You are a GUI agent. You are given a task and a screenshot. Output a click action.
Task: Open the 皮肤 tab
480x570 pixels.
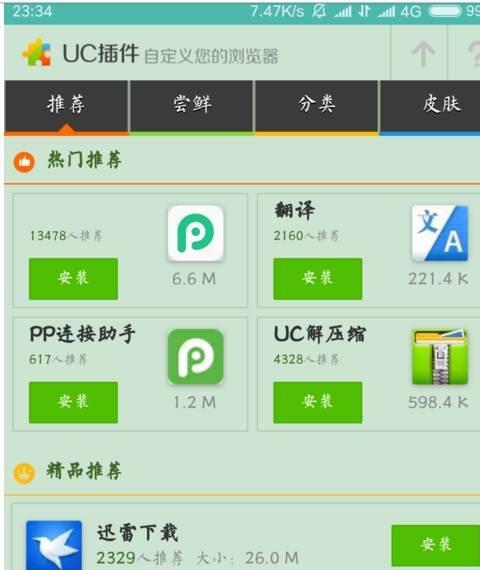tap(431, 104)
